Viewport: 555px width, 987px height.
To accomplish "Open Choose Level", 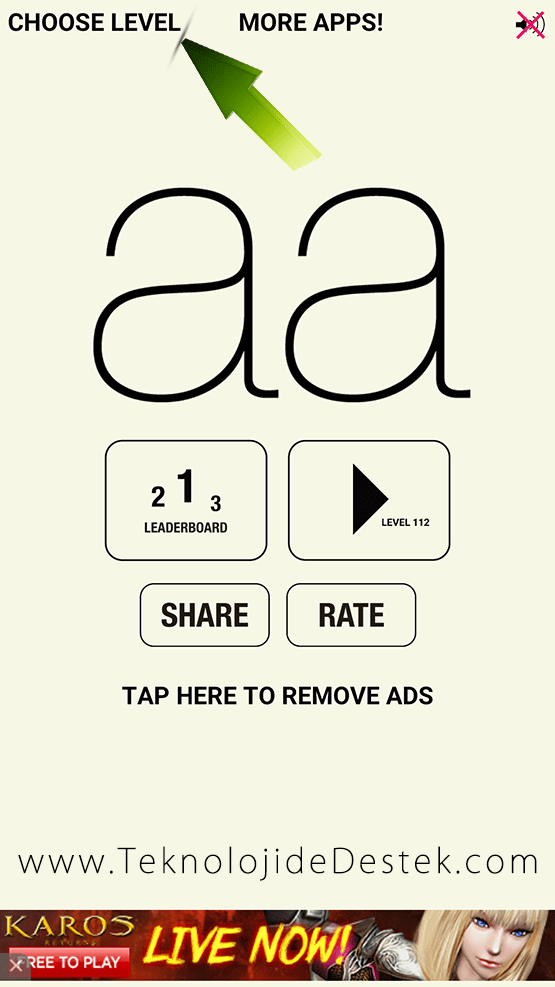I will click(x=94, y=23).
